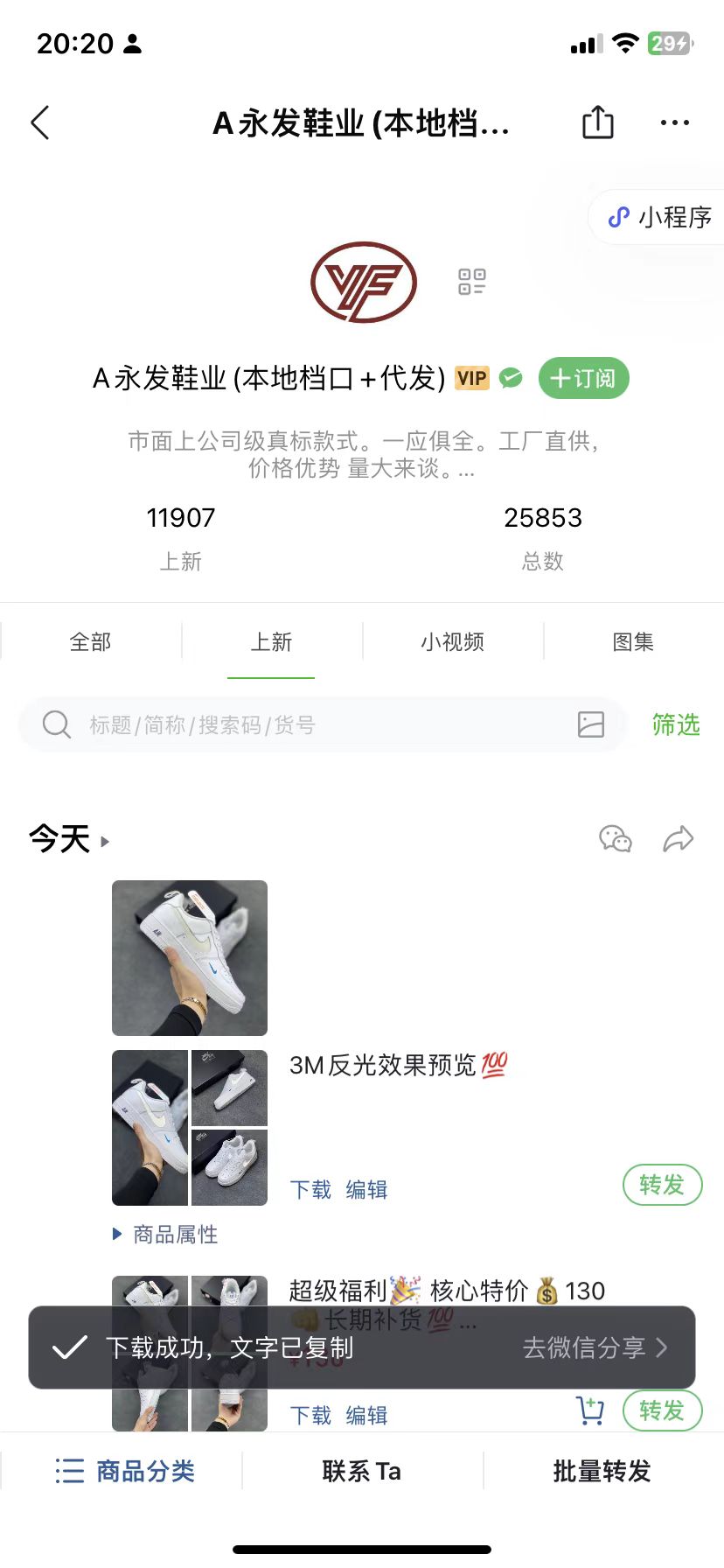Expand the 今天 date selector
Image resolution: width=724 pixels, height=1568 pixels.
(70, 839)
